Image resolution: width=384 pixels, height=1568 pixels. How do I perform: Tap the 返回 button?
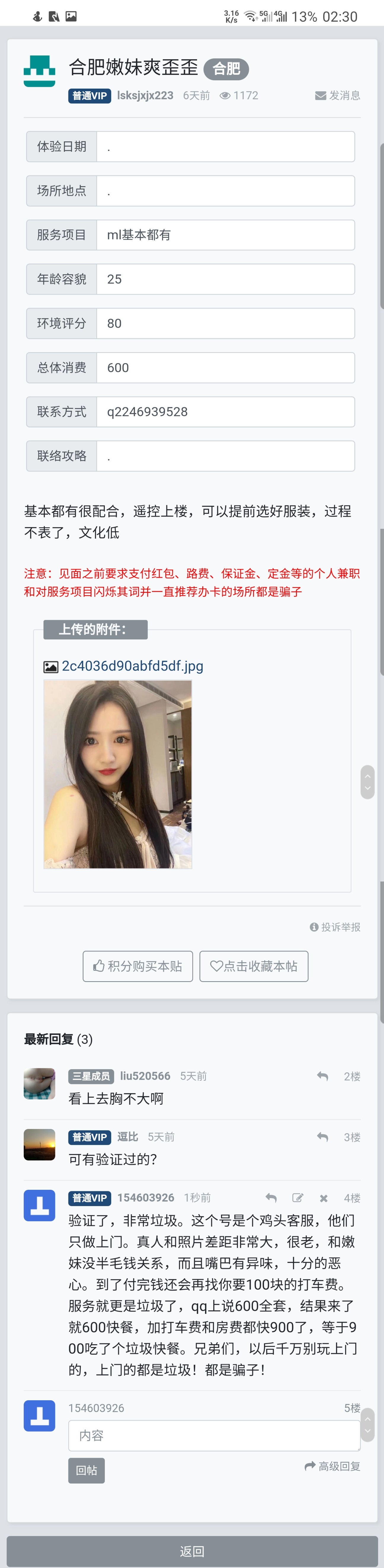tap(192, 1551)
